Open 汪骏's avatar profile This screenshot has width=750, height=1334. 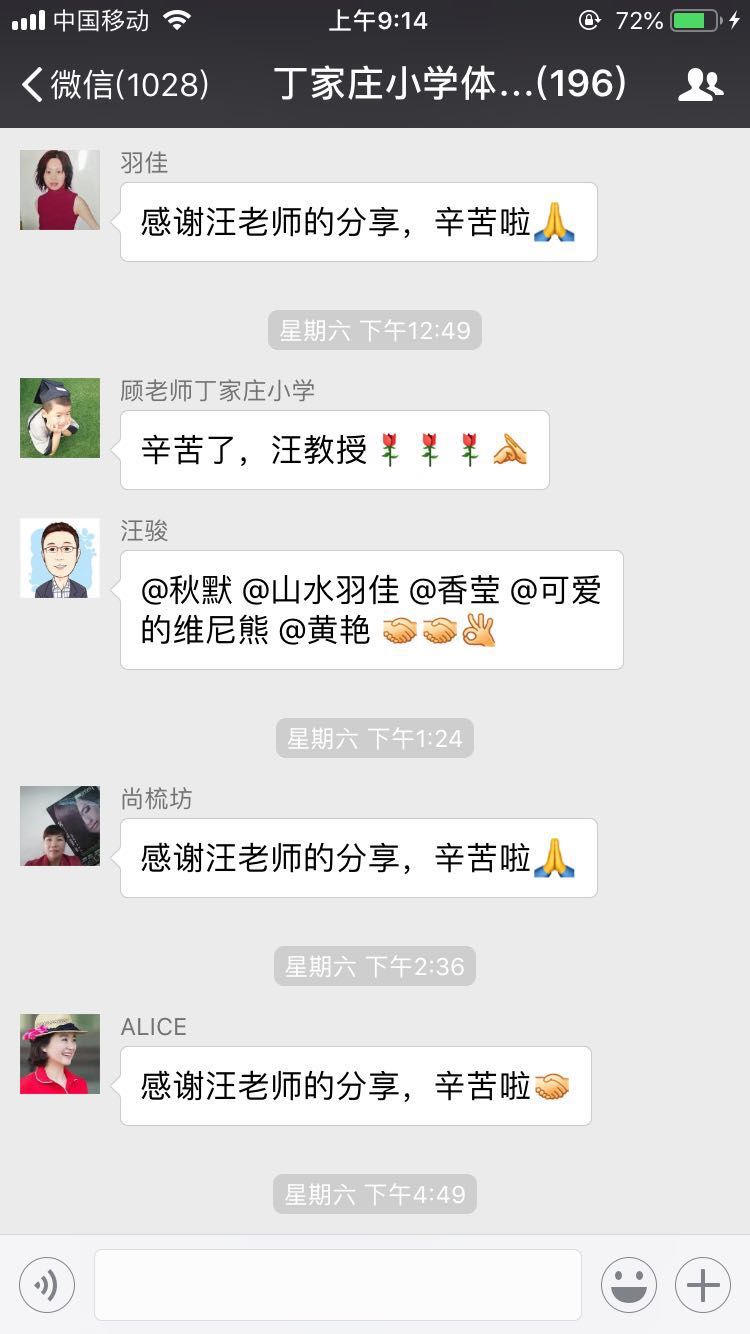click(60, 558)
